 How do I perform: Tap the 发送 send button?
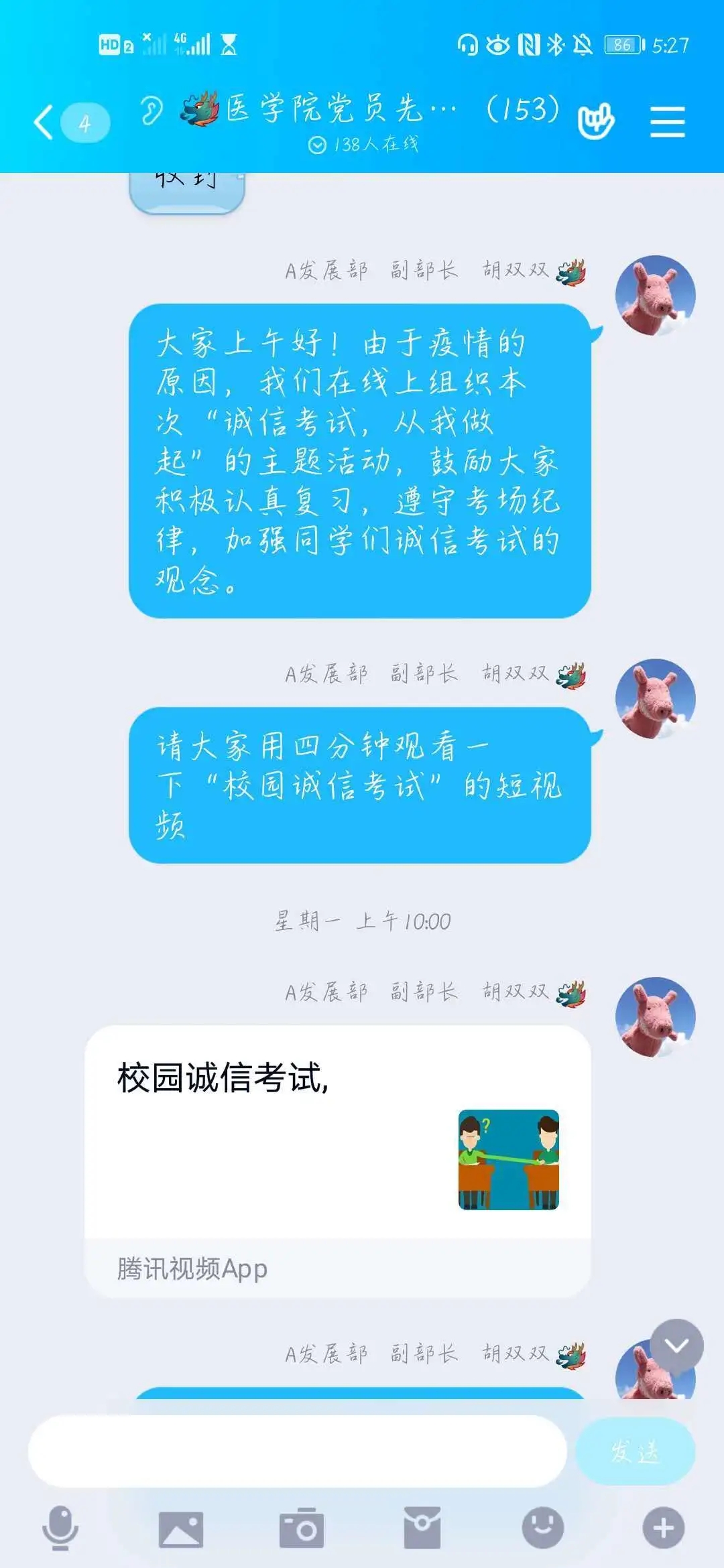point(634,1451)
